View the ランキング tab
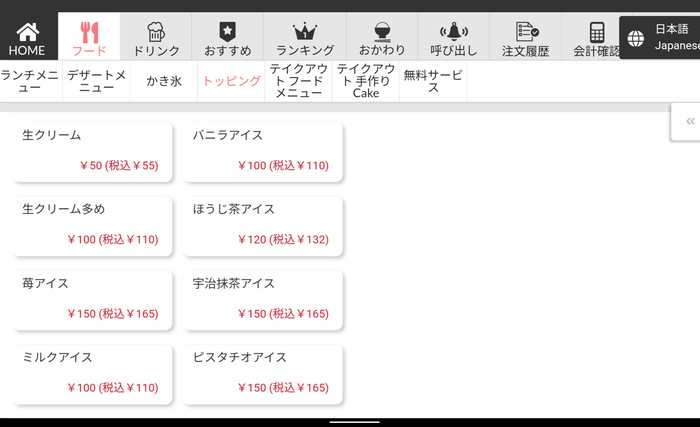This screenshot has width=700, height=427. [305, 37]
